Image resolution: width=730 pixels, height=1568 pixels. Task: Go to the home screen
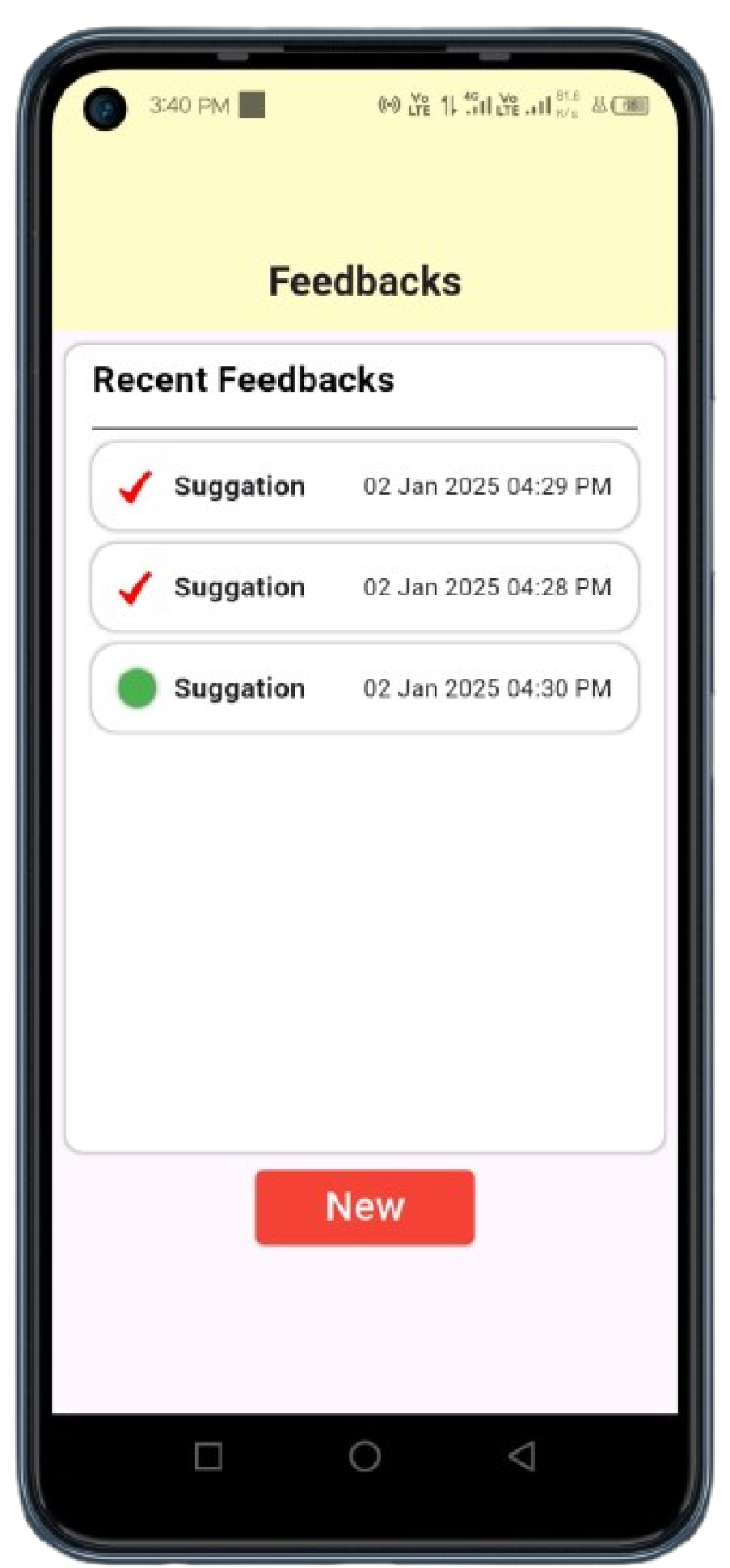point(364,1455)
